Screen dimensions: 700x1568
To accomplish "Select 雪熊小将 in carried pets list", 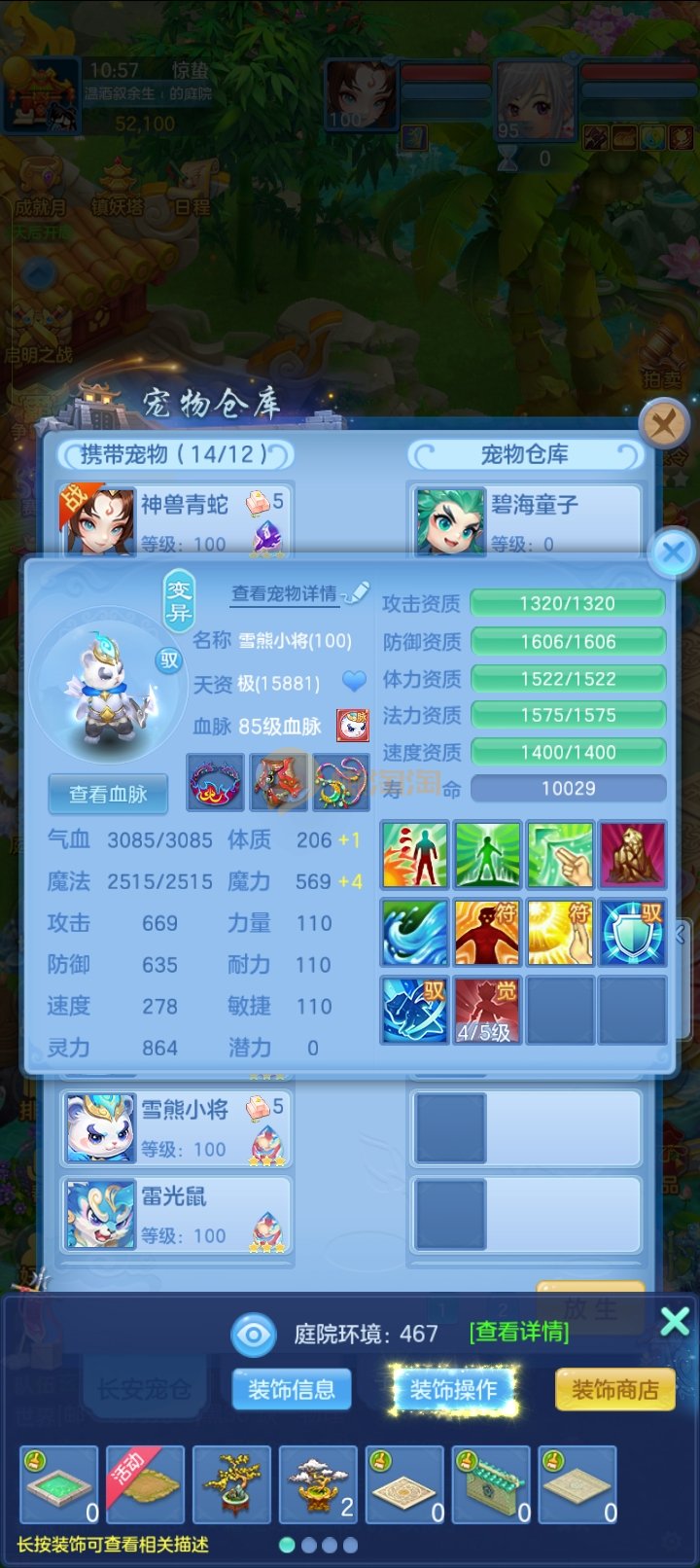I will click(176, 1127).
